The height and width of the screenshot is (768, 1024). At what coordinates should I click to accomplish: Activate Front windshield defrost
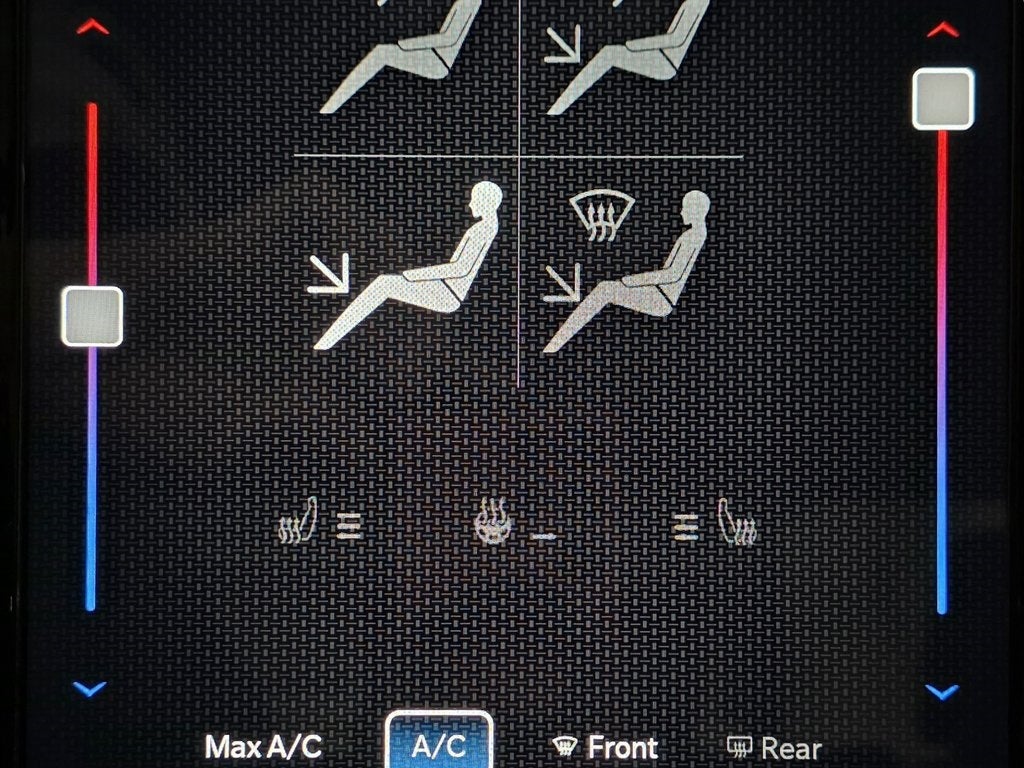coord(605,746)
